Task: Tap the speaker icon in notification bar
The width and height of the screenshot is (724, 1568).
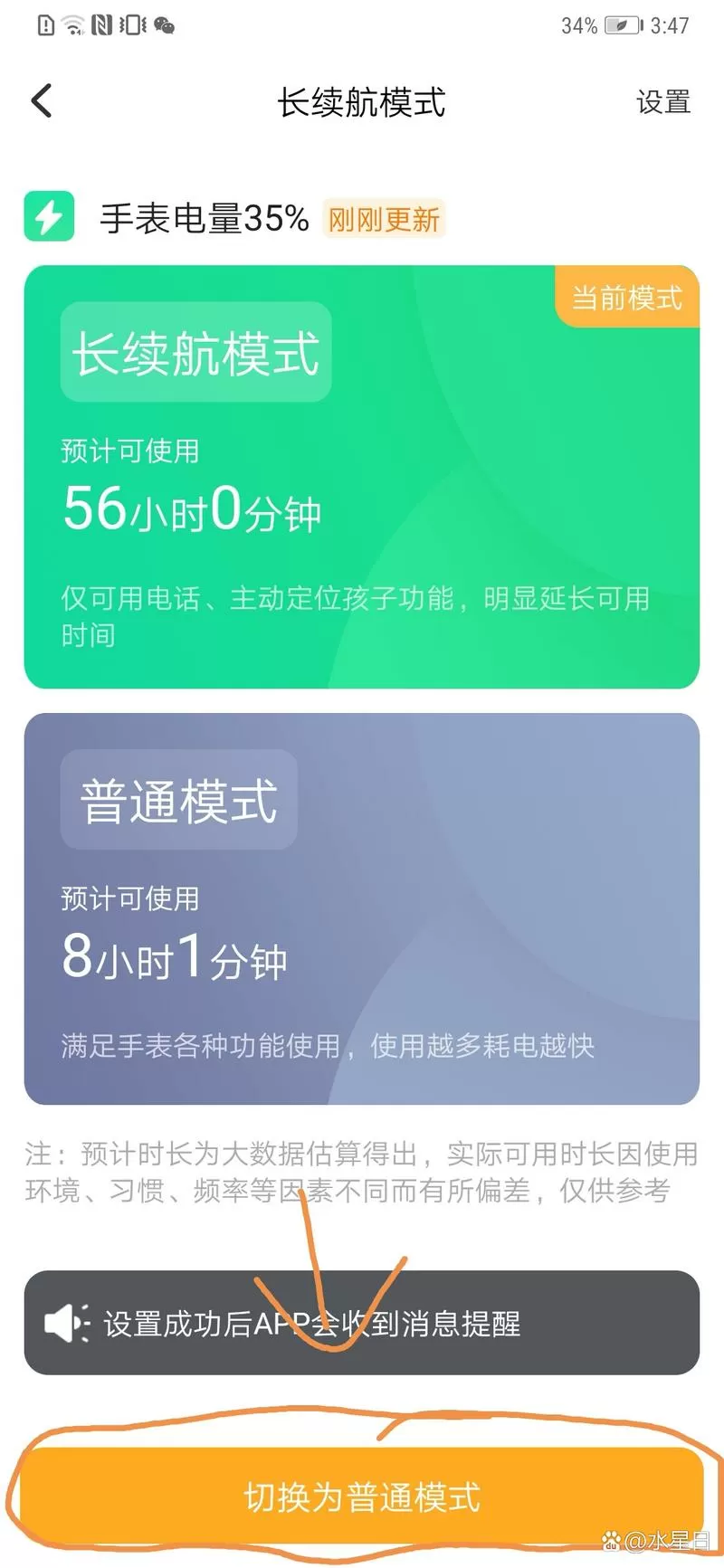Action: coord(65,1324)
